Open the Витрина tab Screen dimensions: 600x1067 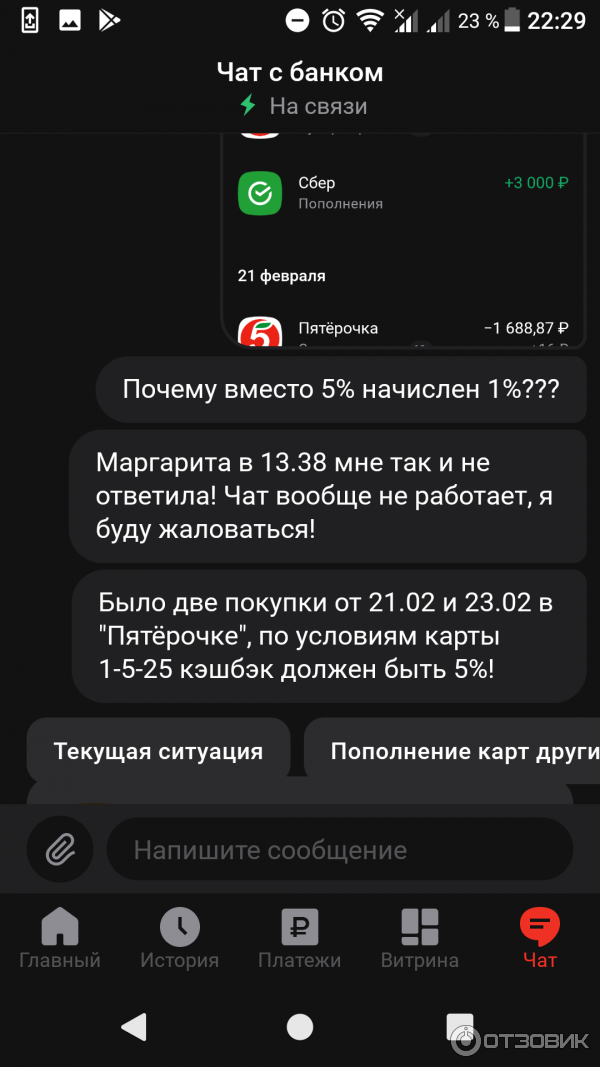[x=420, y=939]
